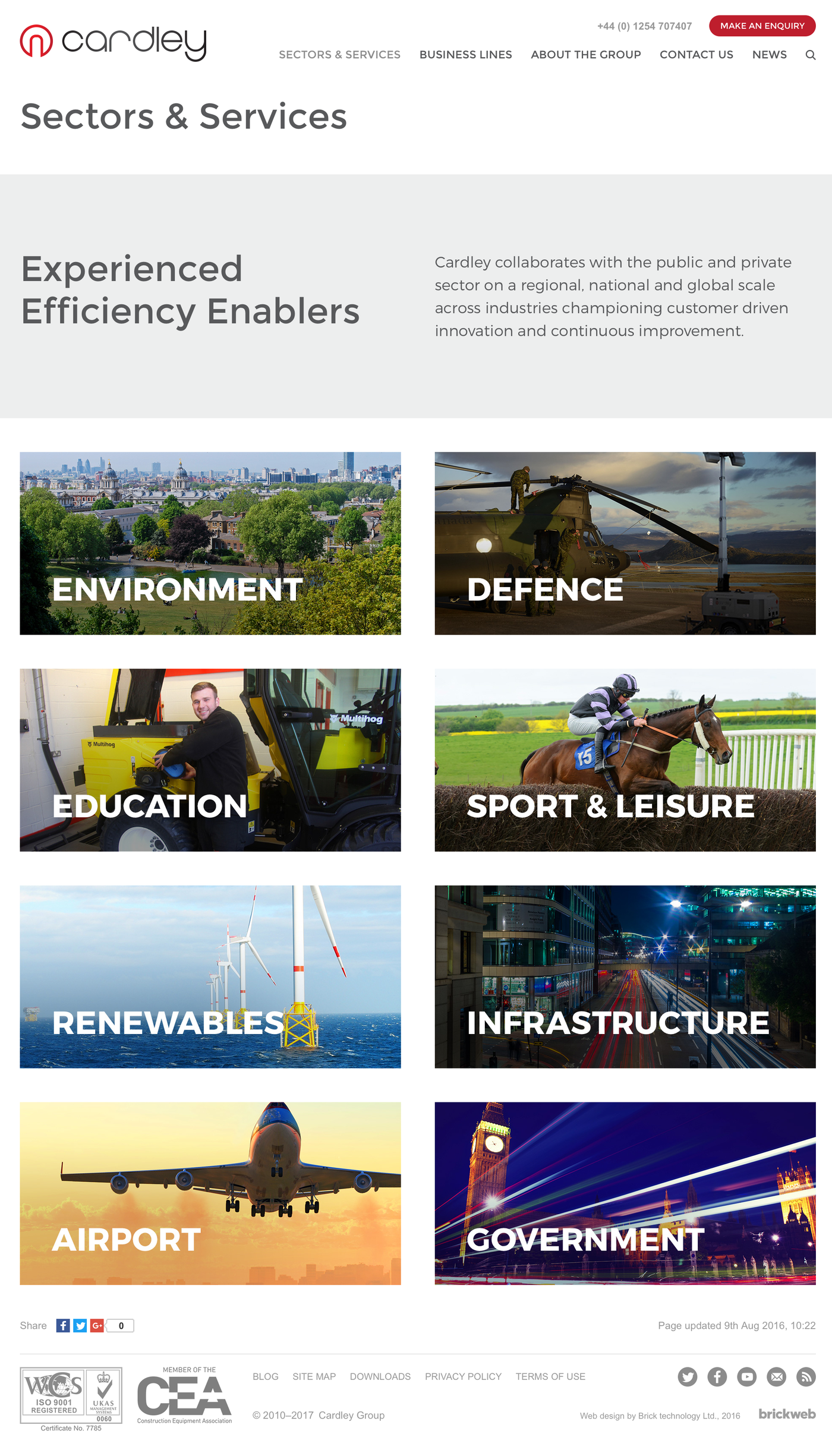Open the Downloads footer link
The width and height of the screenshot is (832, 1456).
380,1376
